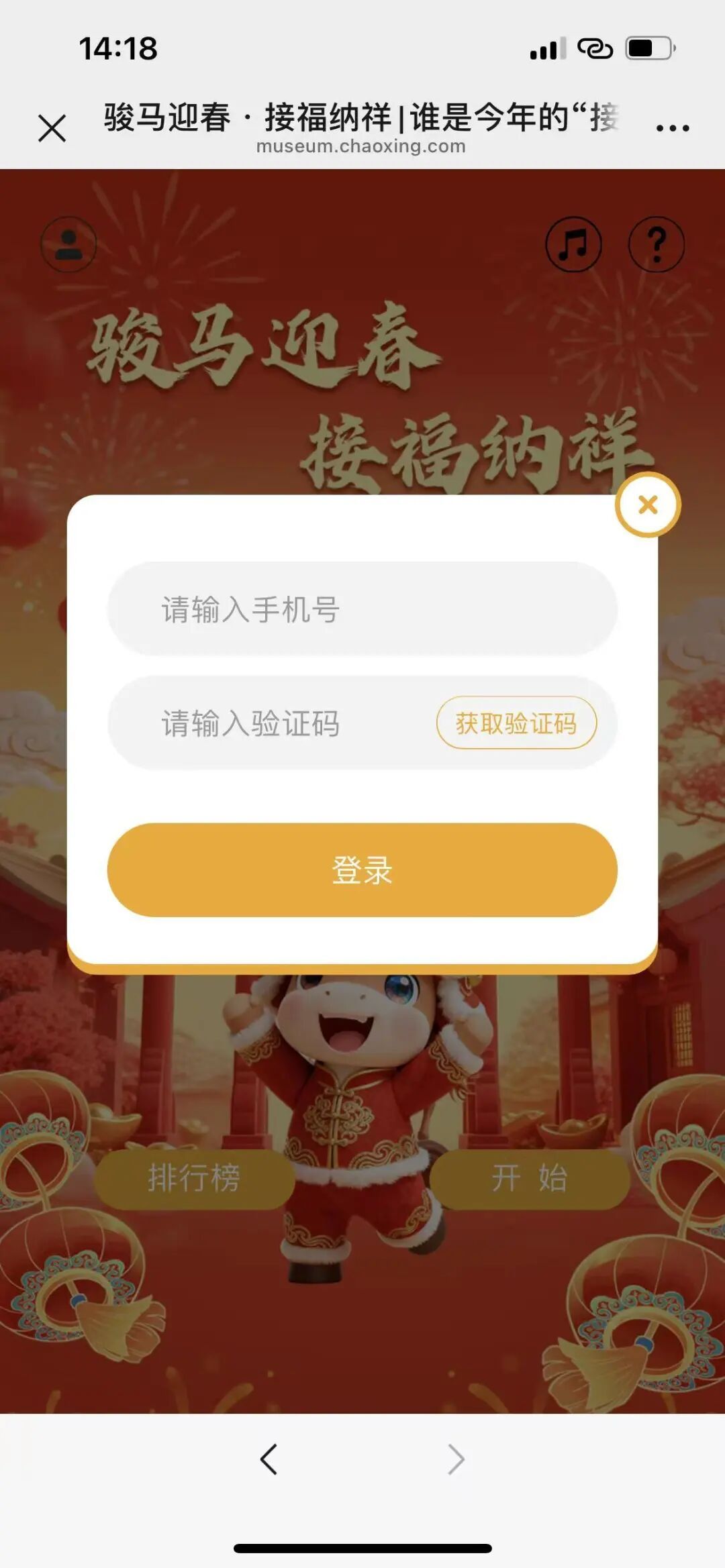Open the three-dot overflow menu

[x=673, y=128]
